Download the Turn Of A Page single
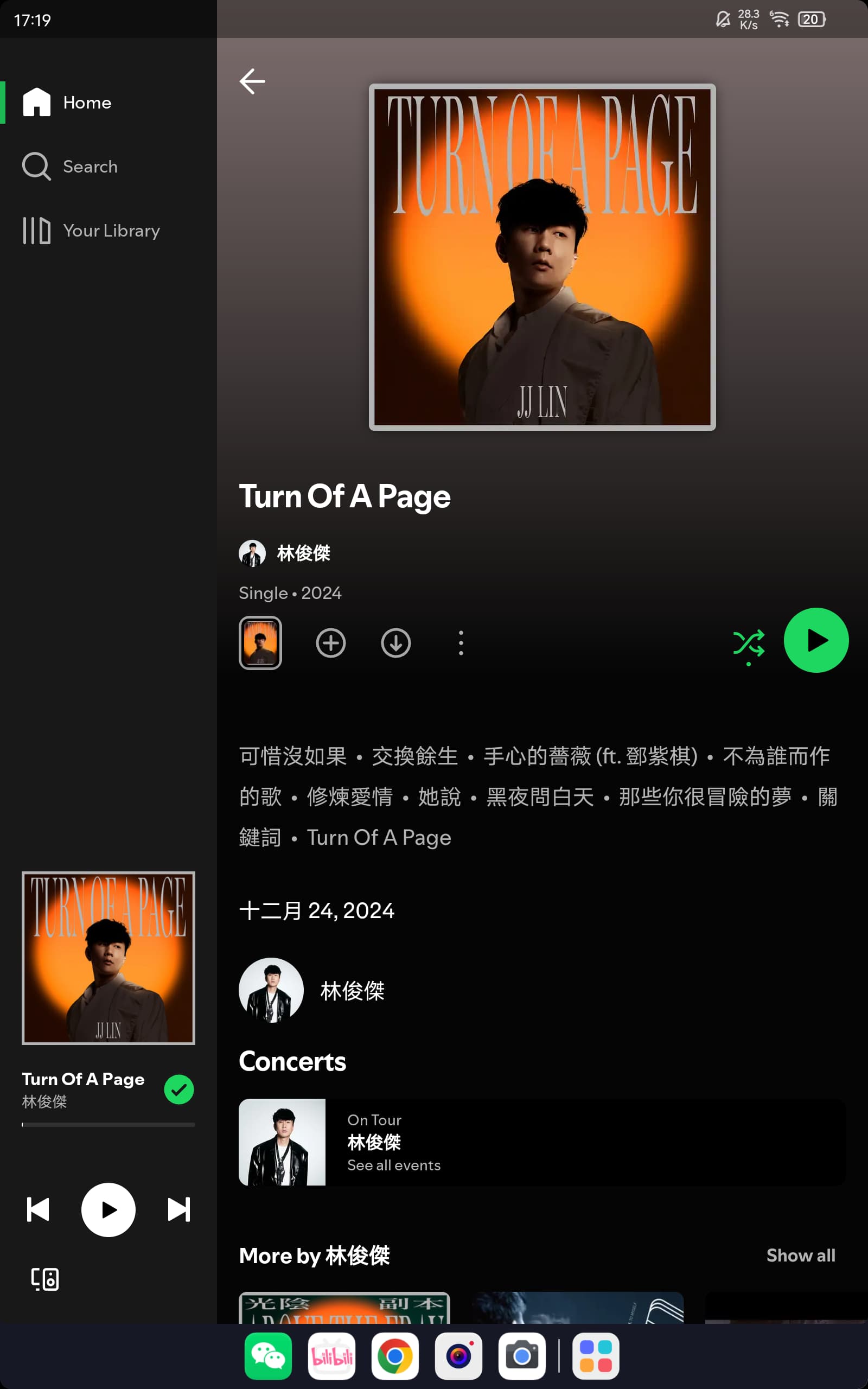Viewport: 868px width, 1389px height. click(x=395, y=643)
